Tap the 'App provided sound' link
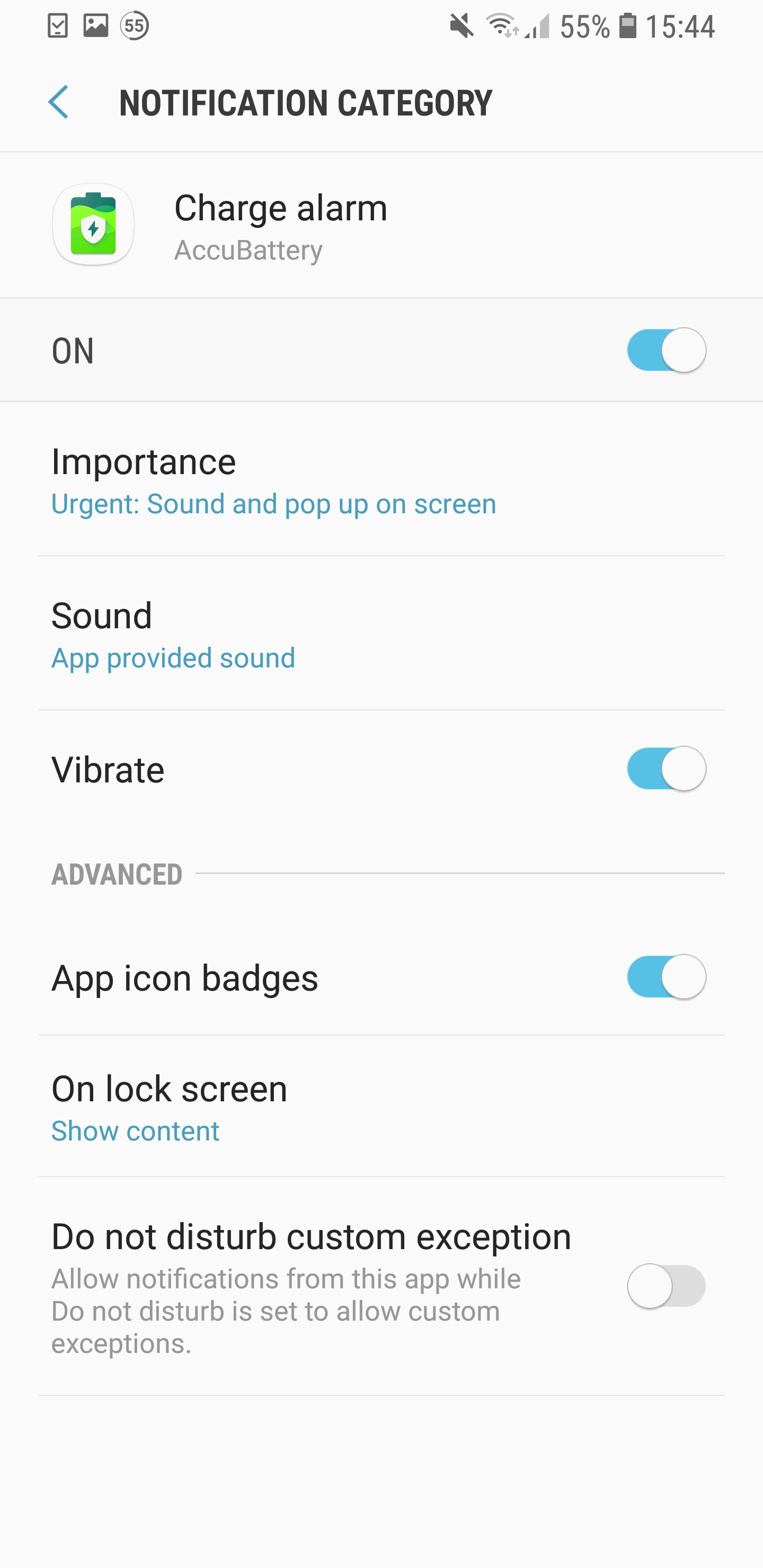 click(173, 658)
